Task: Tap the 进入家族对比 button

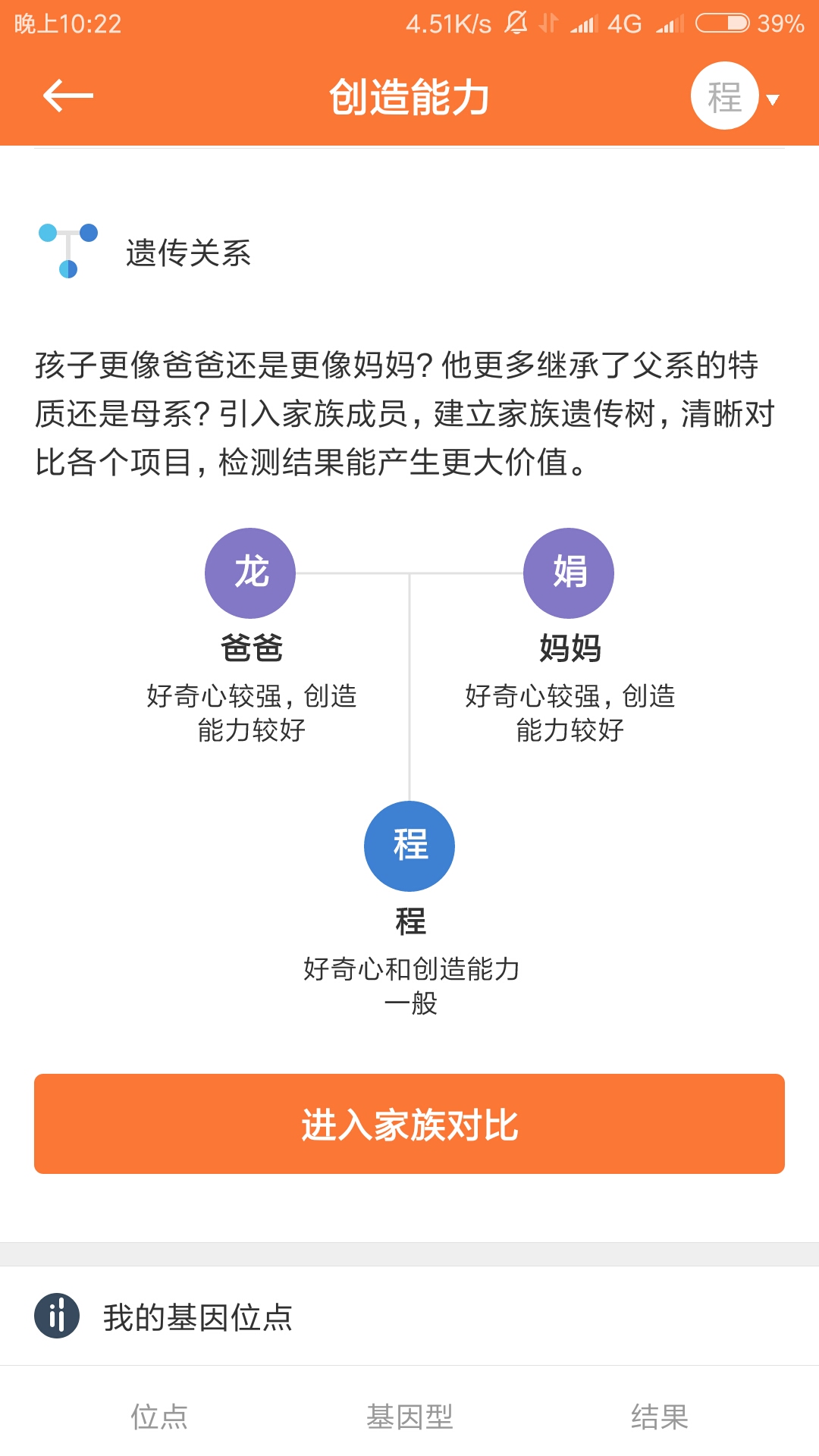Action: (x=409, y=1124)
